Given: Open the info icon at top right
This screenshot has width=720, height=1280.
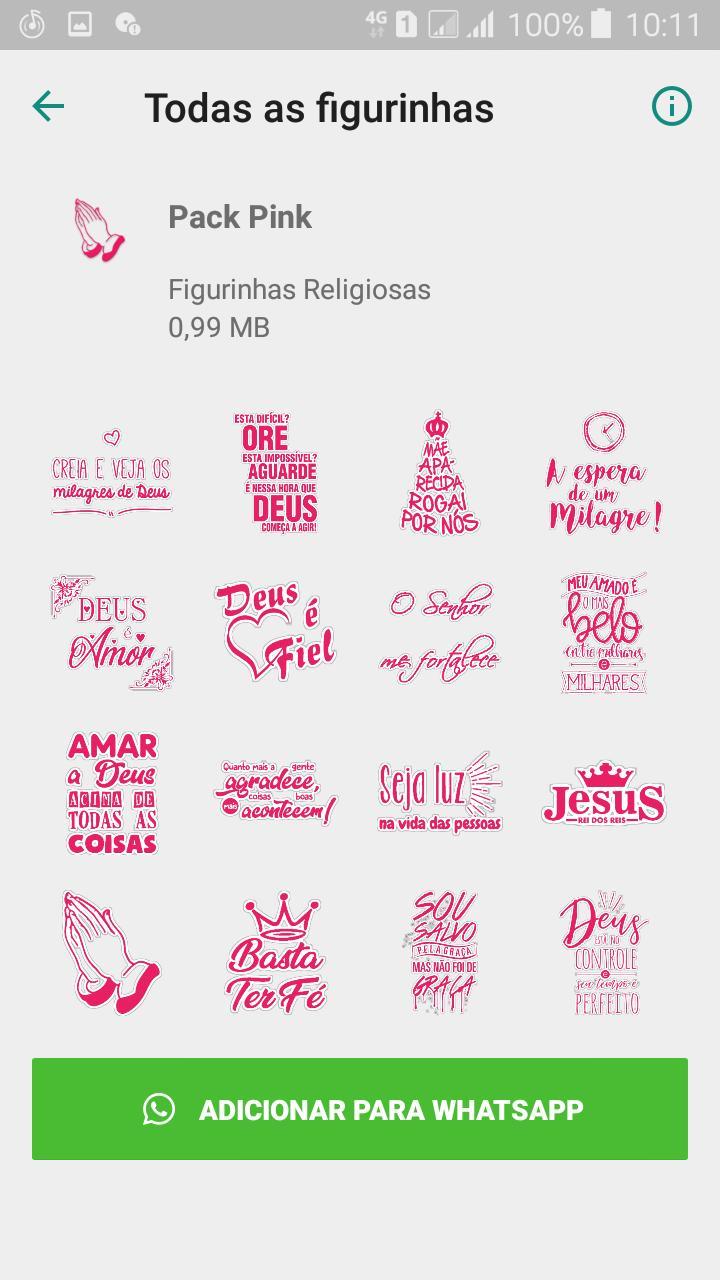Looking at the screenshot, I should (x=674, y=106).
